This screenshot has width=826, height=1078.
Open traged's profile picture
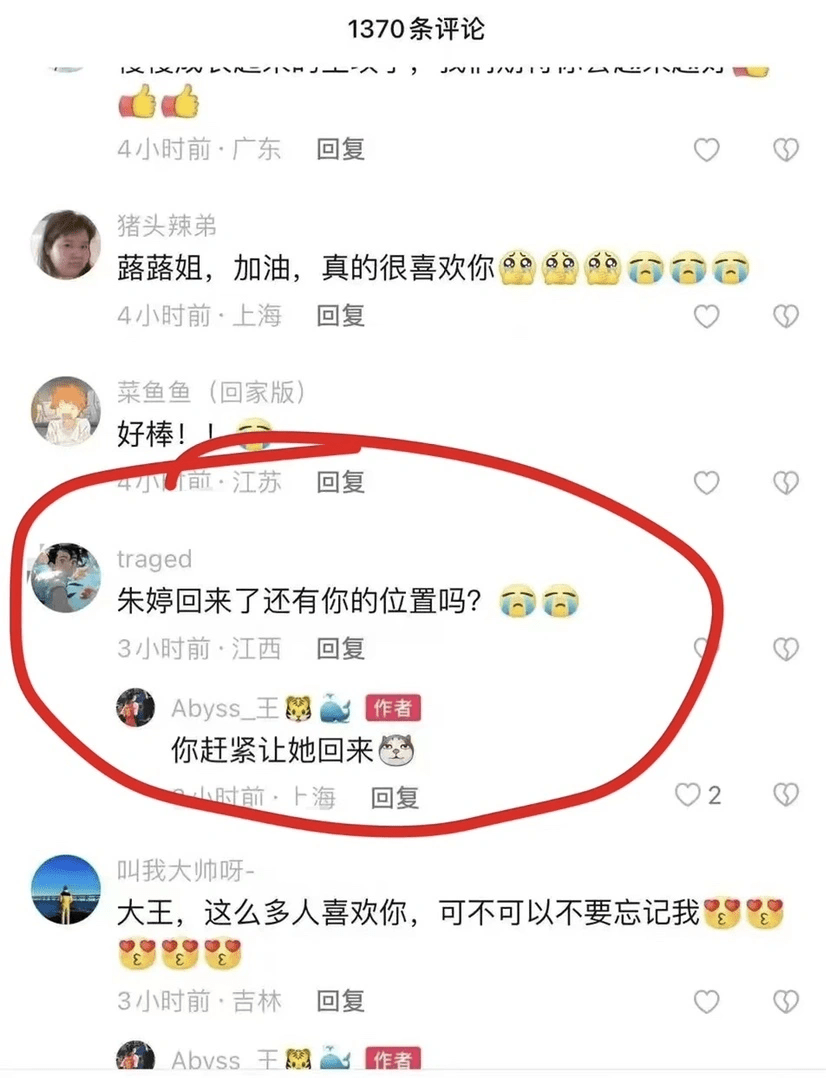pos(64,578)
